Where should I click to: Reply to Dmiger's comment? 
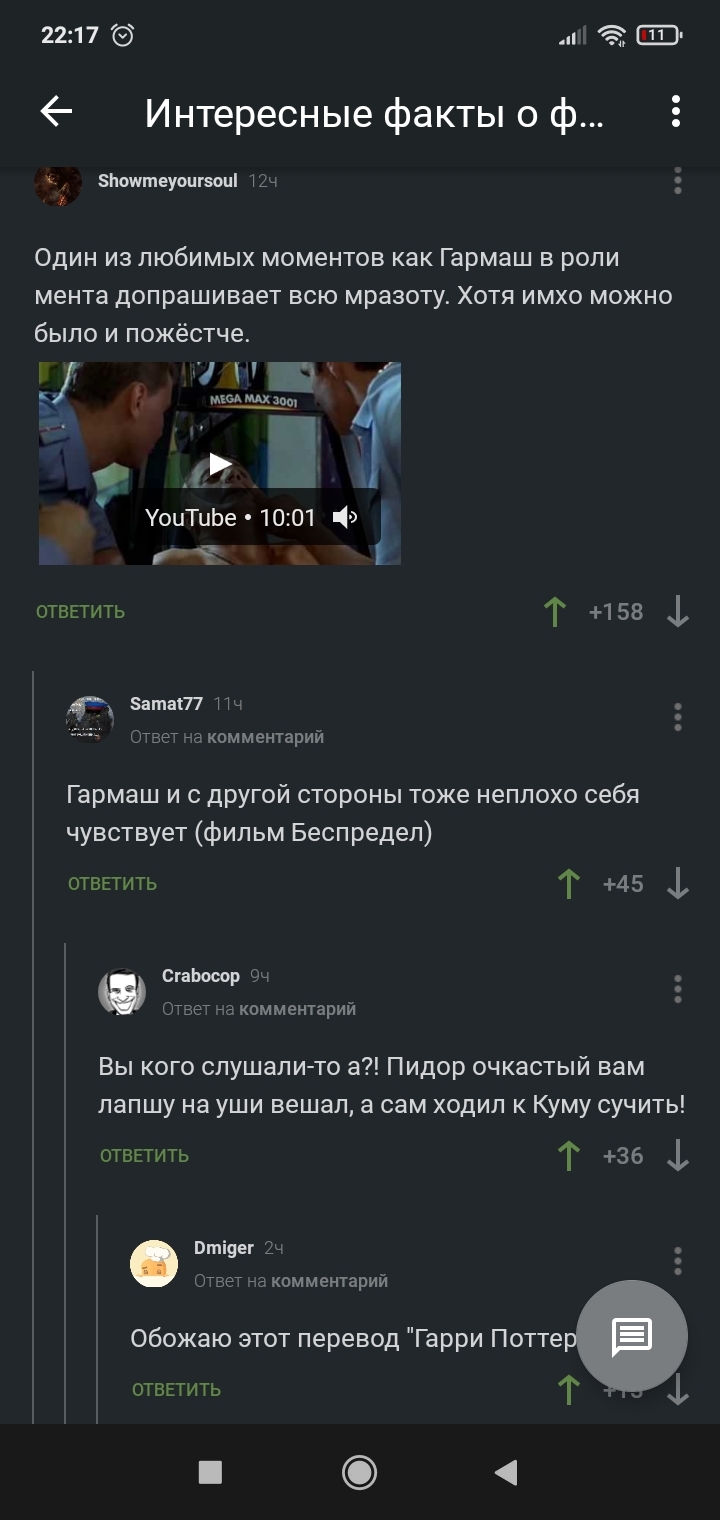tap(177, 1390)
